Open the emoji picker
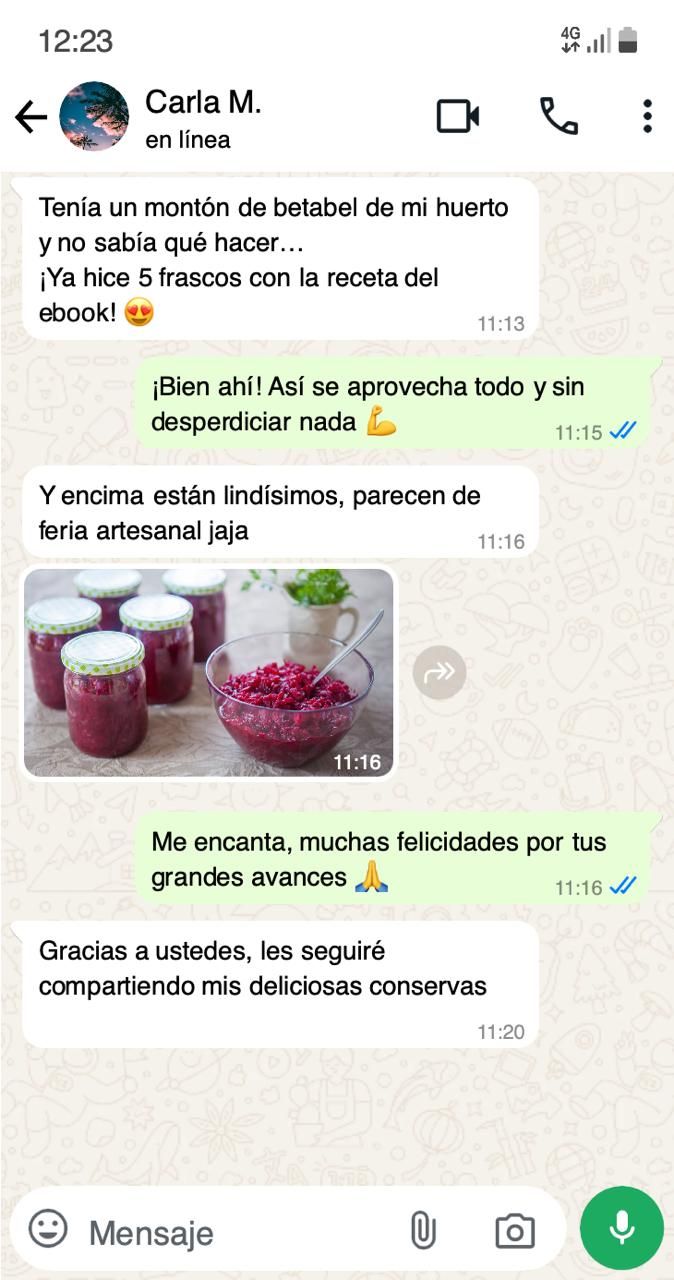Image resolution: width=674 pixels, height=1280 pixels. (48, 1229)
